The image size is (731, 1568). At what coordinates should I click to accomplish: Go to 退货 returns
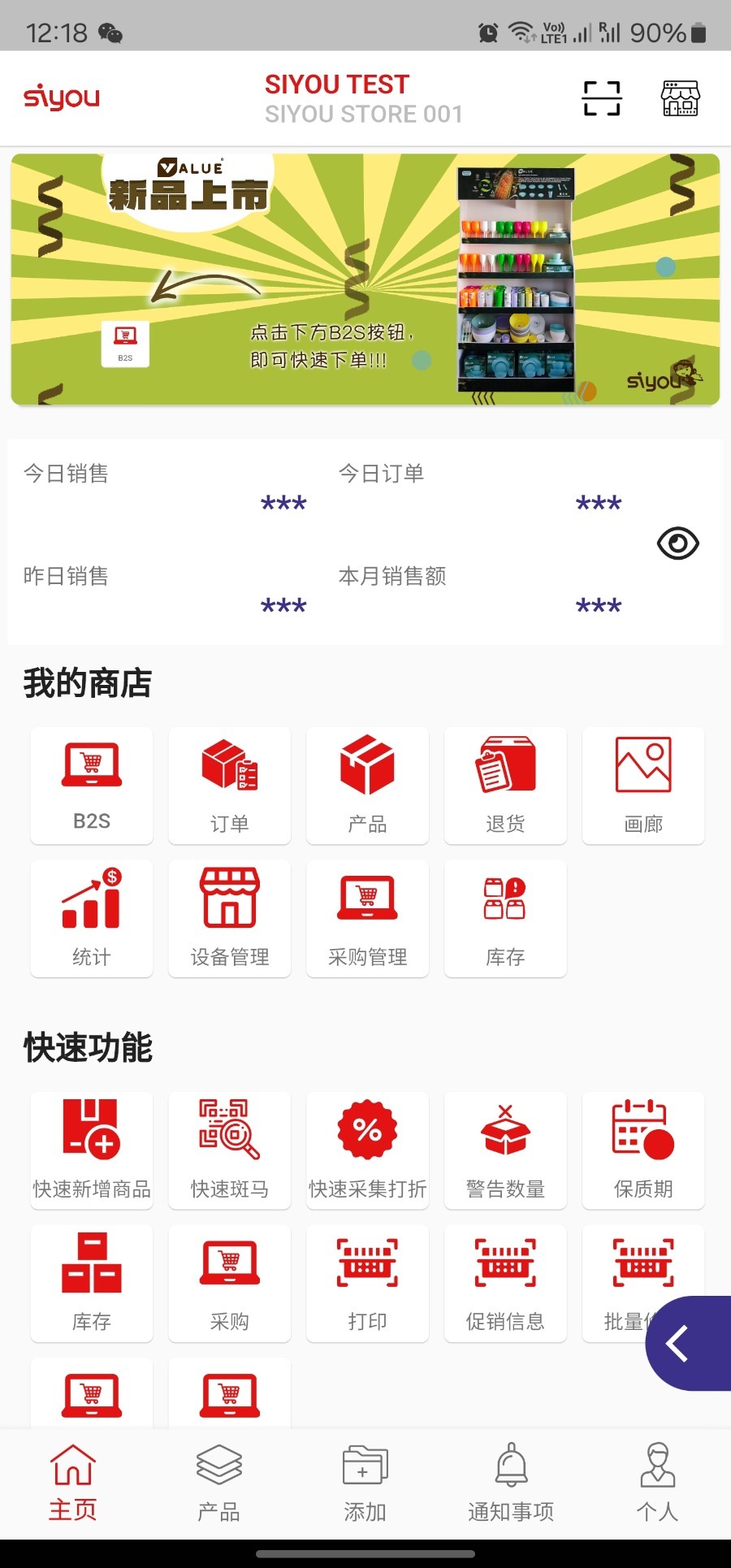505,785
